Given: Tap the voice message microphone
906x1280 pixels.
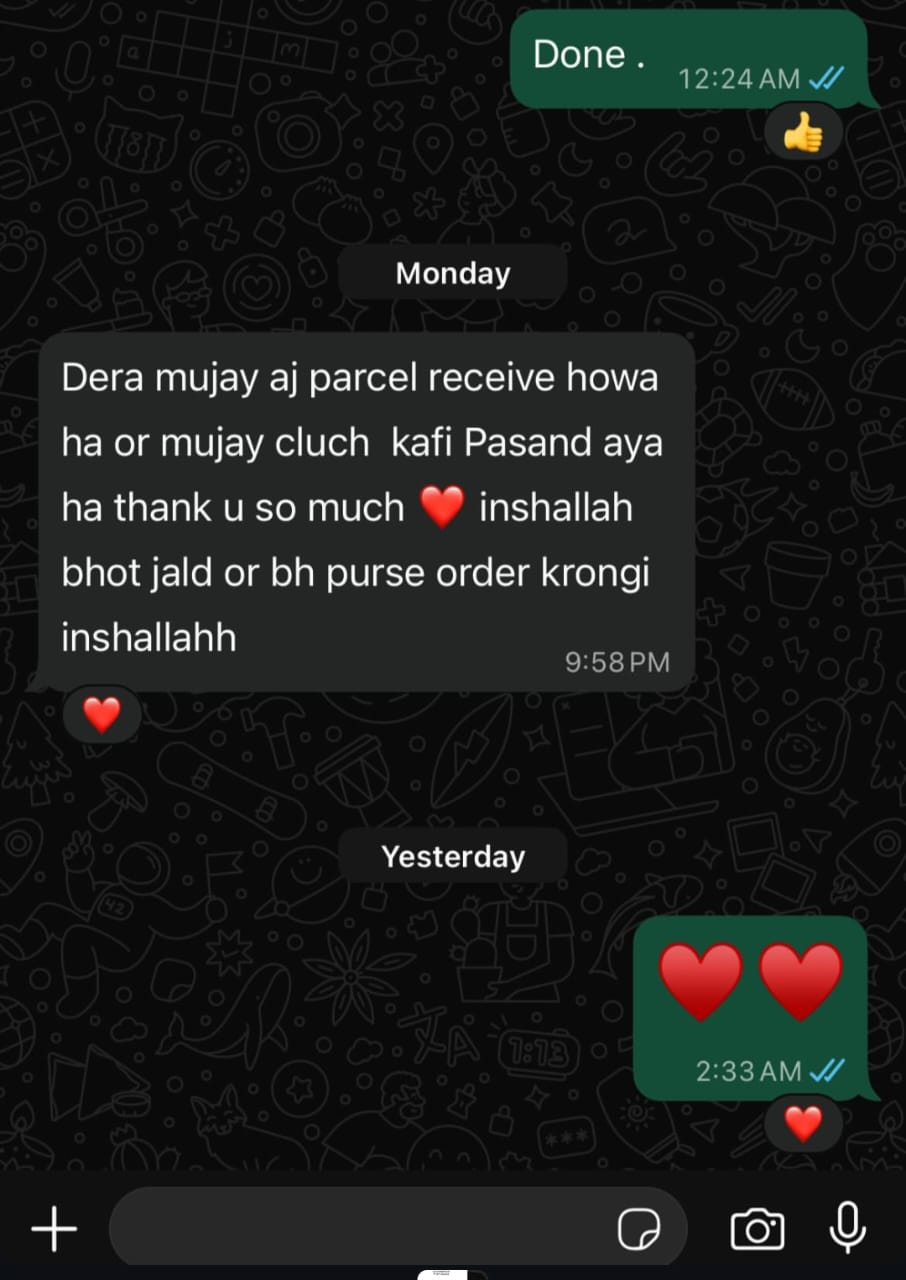Looking at the screenshot, I should click(848, 1227).
